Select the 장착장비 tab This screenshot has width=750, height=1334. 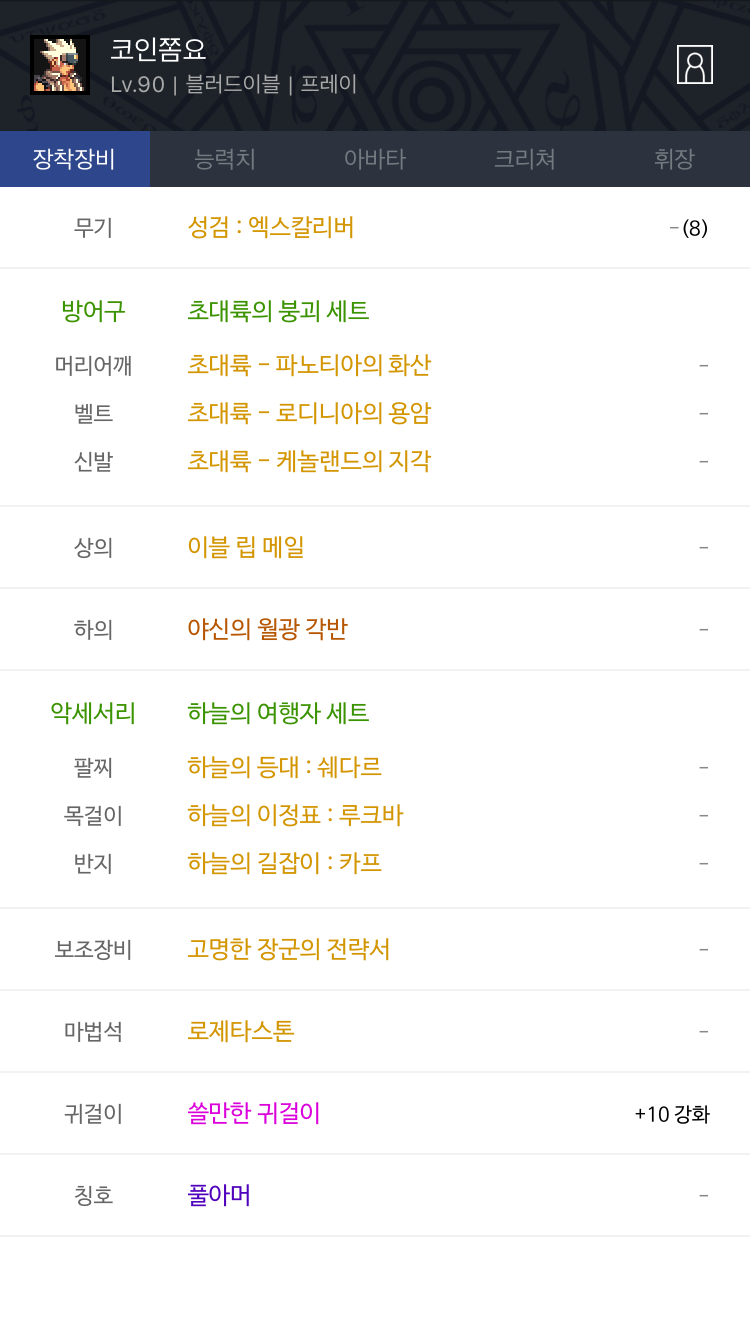(x=75, y=159)
